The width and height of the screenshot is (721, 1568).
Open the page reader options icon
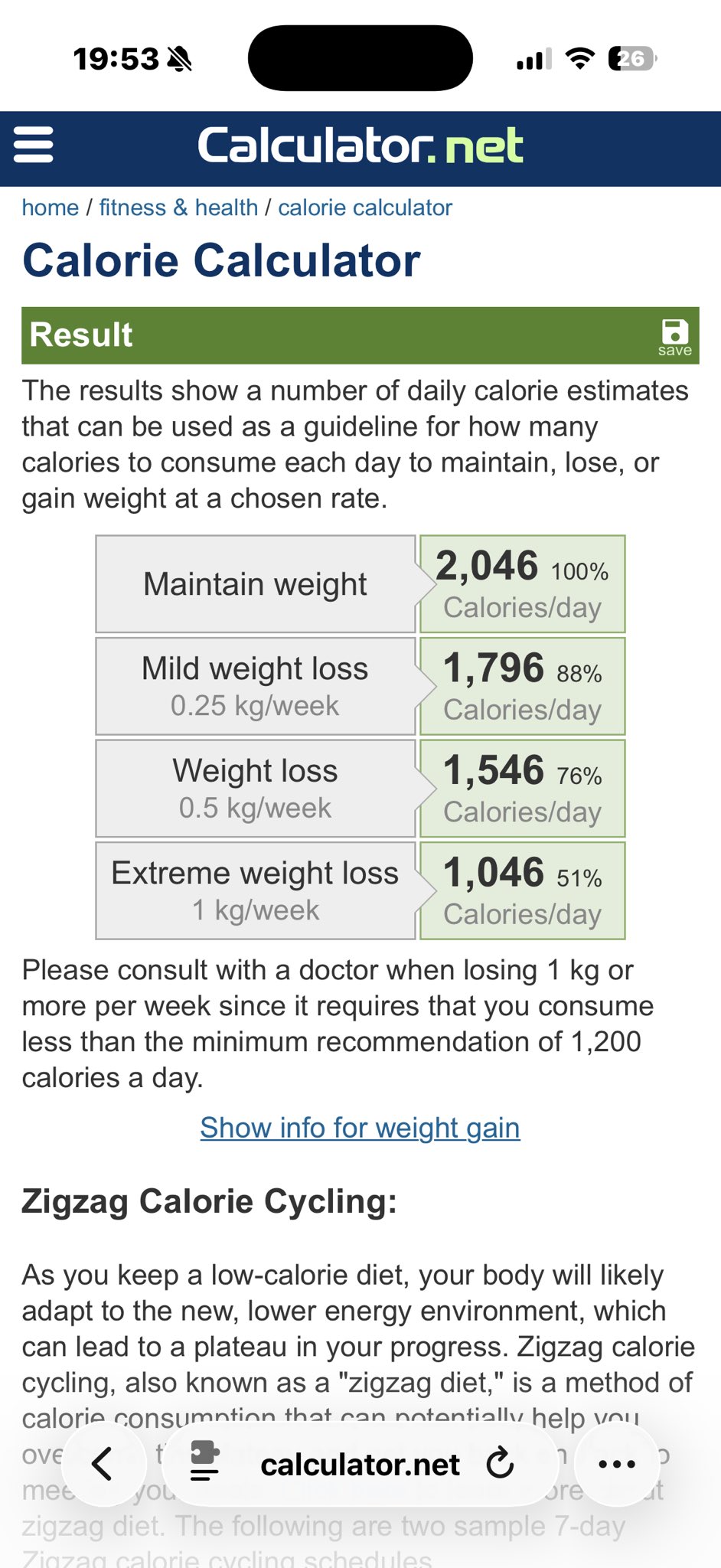pos(204,1463)
